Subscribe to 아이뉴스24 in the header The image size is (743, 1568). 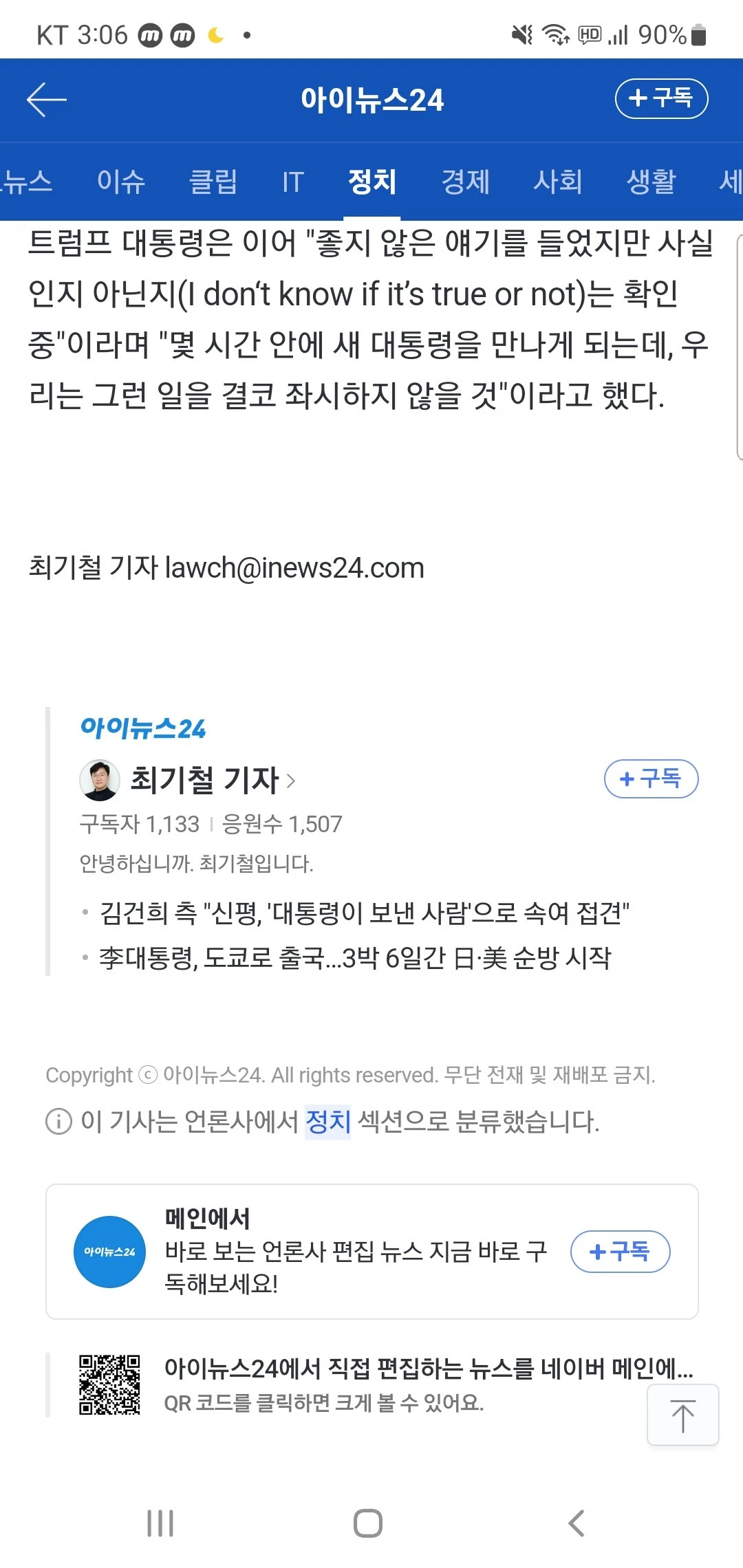click(x=660, y=98)
